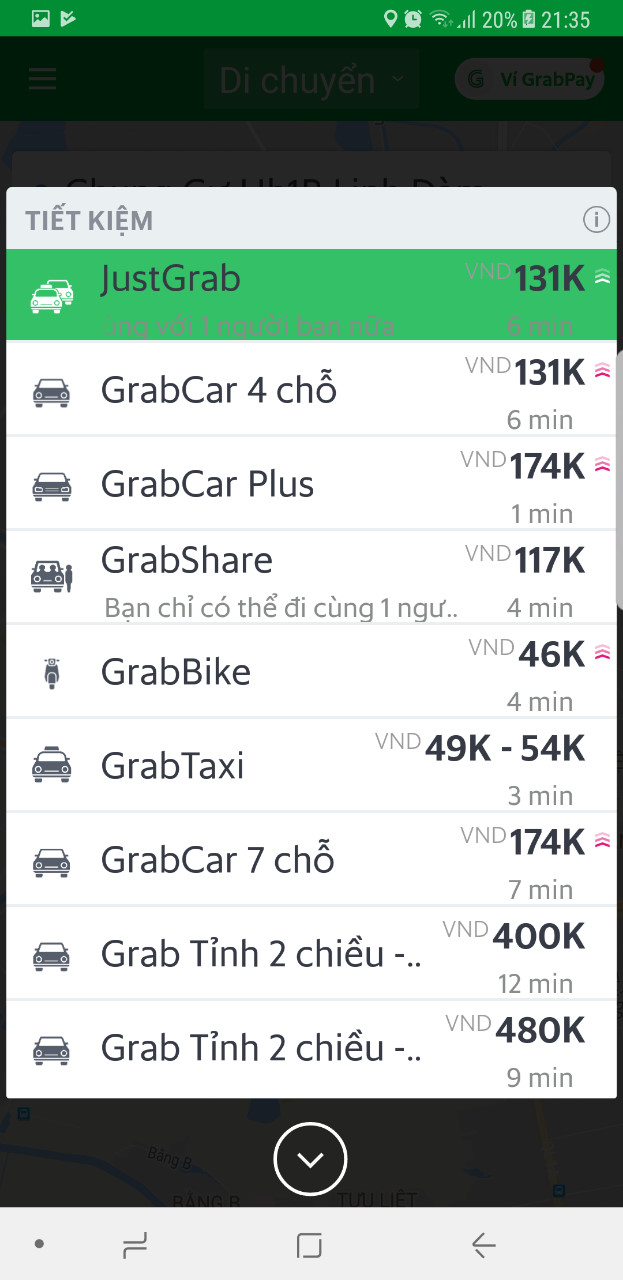Choose Grab Tỉnh 2 chiều priced 400K
This screenshot has height=1280, width=623.
click(311, 953)
